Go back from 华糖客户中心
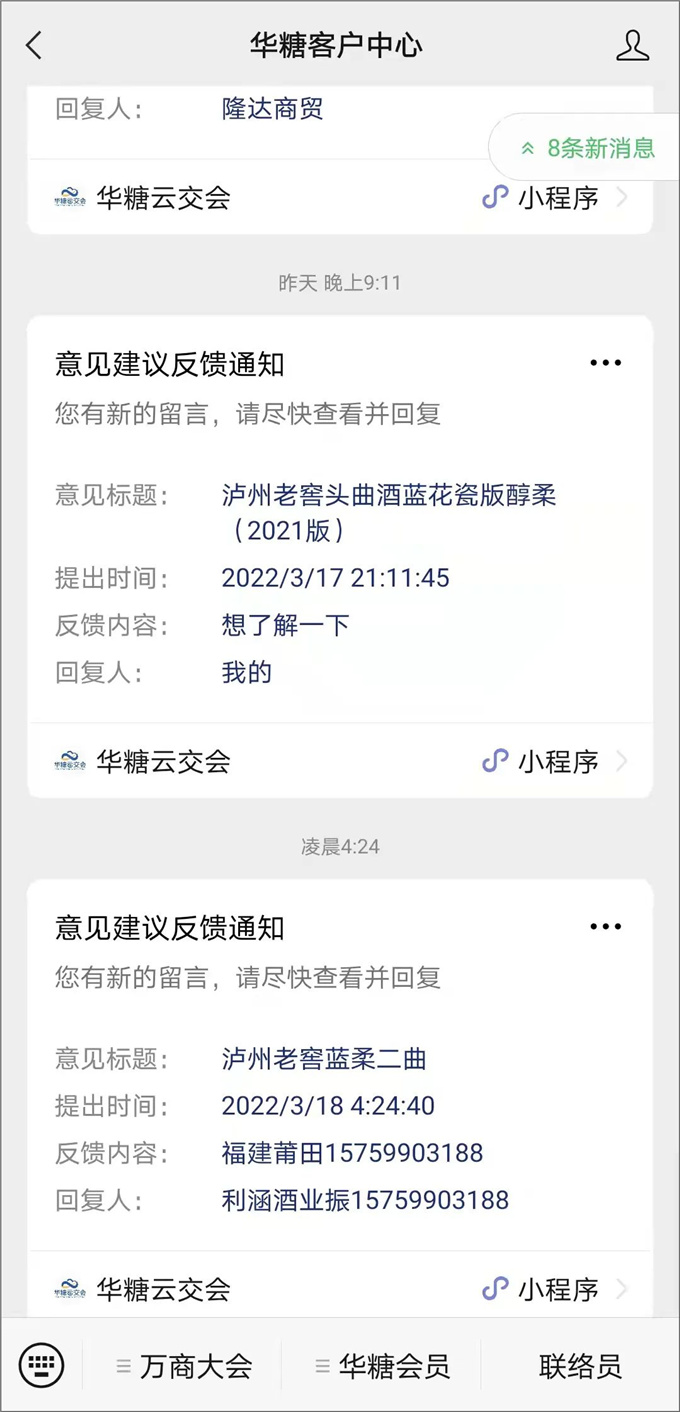 35,45
